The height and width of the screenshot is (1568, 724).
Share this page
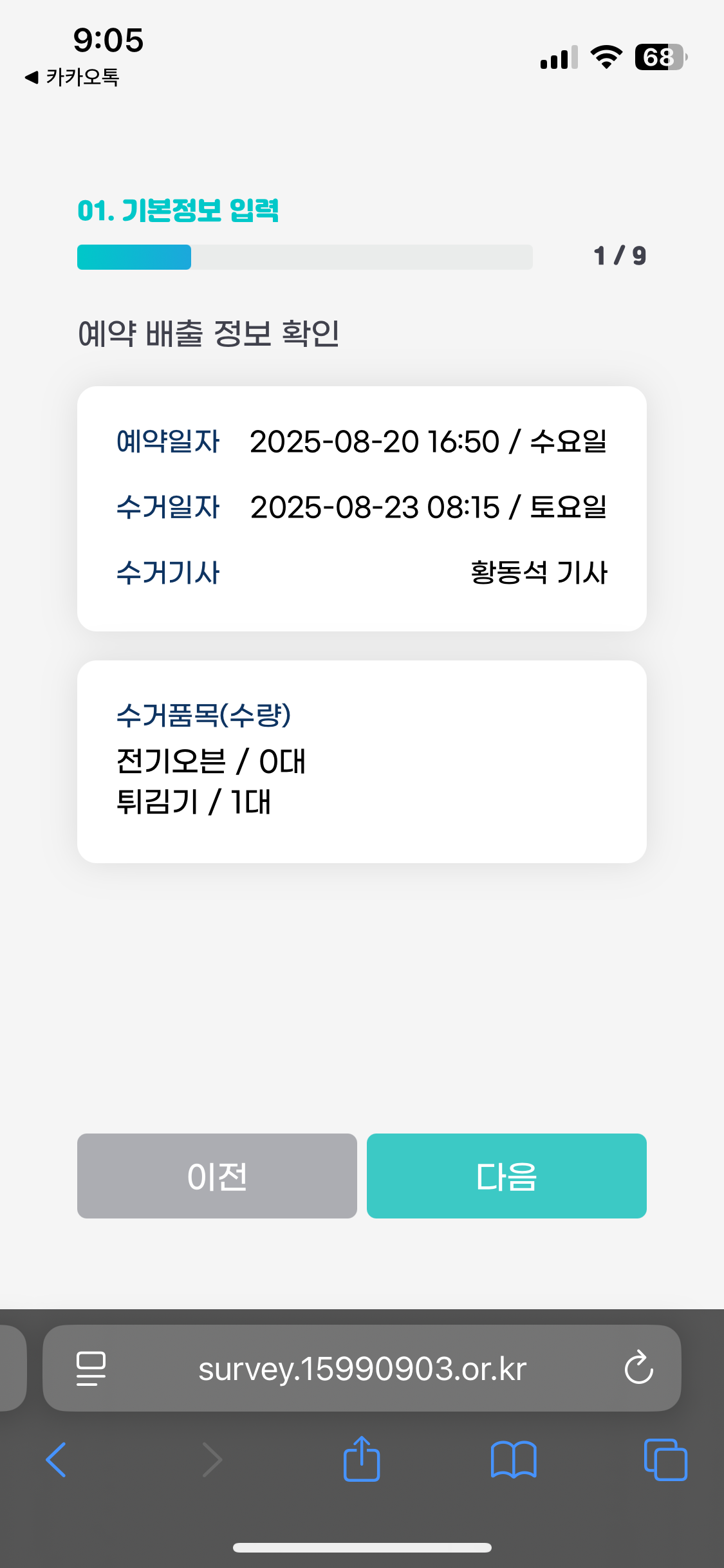(x=362, y=1460)
